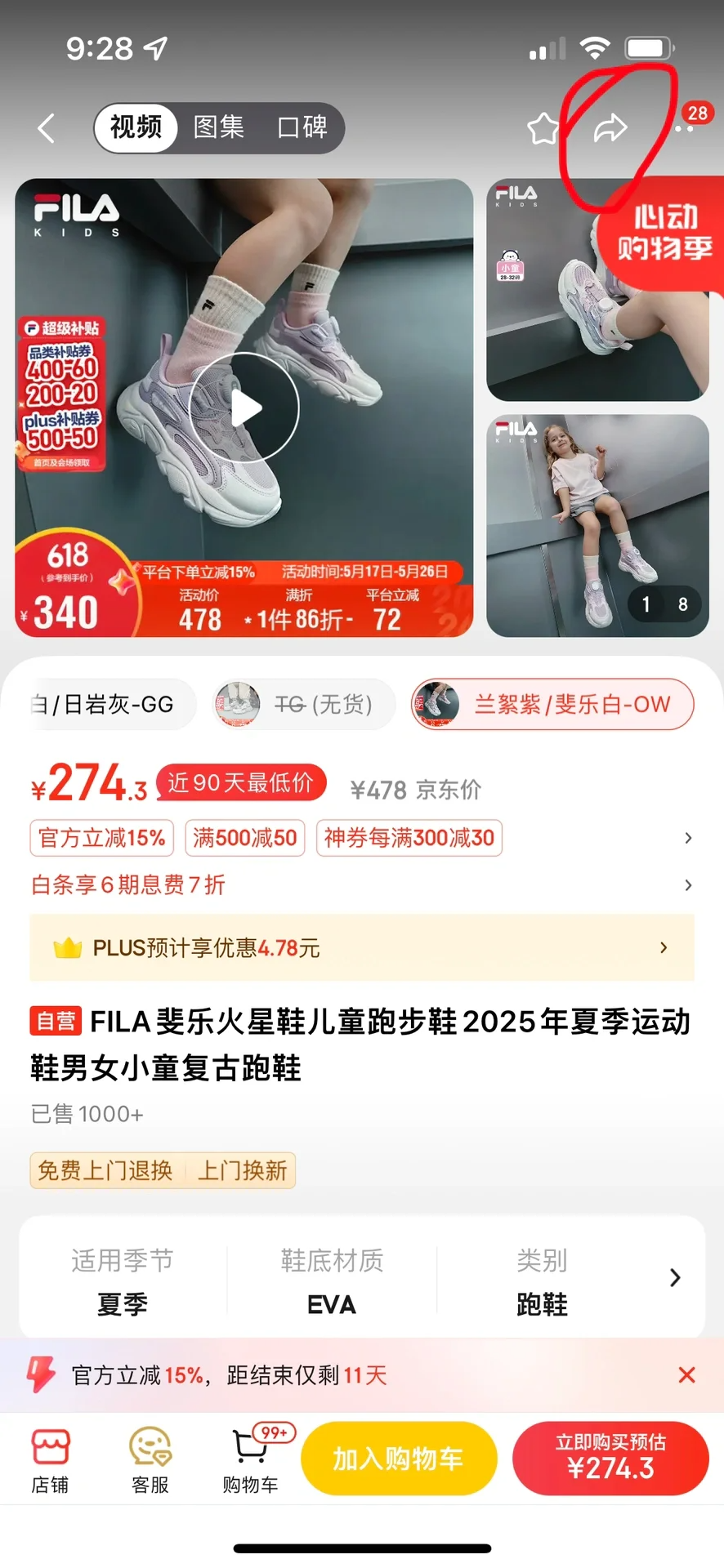Favorite this product with the star icon
This screenshot has height=1568, width=724.
[543, 128]
